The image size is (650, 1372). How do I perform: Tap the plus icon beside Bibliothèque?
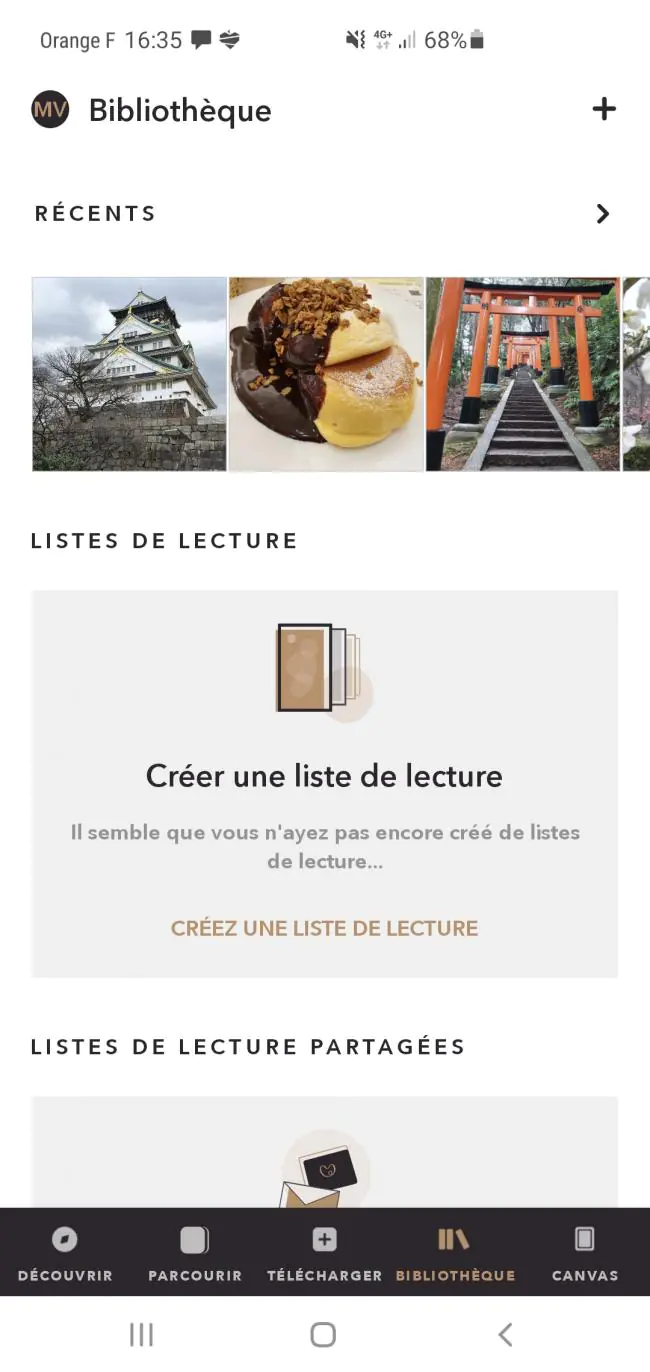tap(604, 109)
